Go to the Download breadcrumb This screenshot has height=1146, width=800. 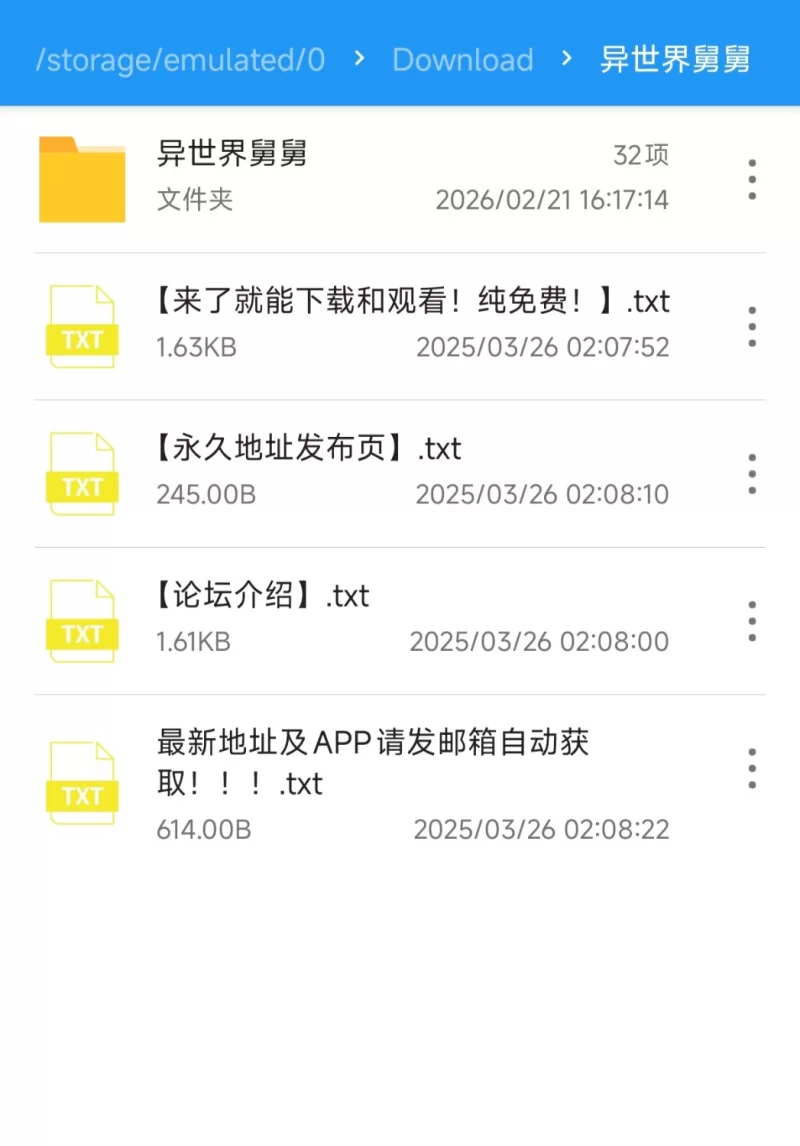click(x=462, y=60)
